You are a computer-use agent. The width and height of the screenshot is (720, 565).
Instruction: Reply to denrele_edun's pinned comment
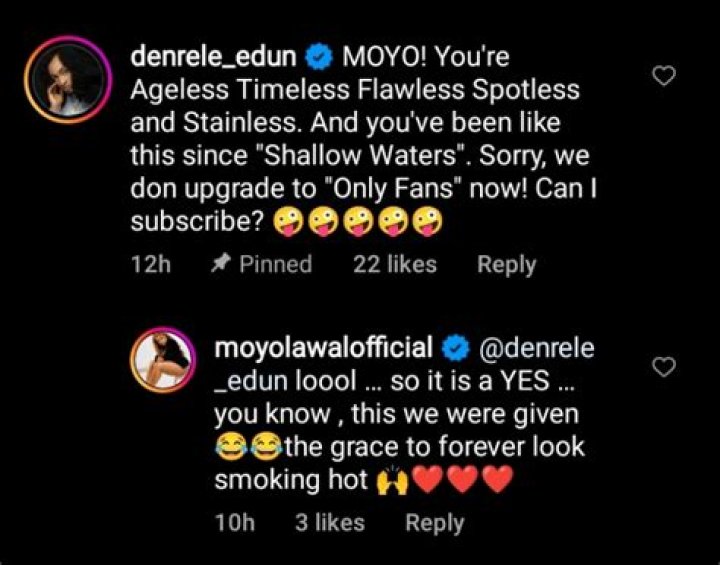click(x=506, y=265)
